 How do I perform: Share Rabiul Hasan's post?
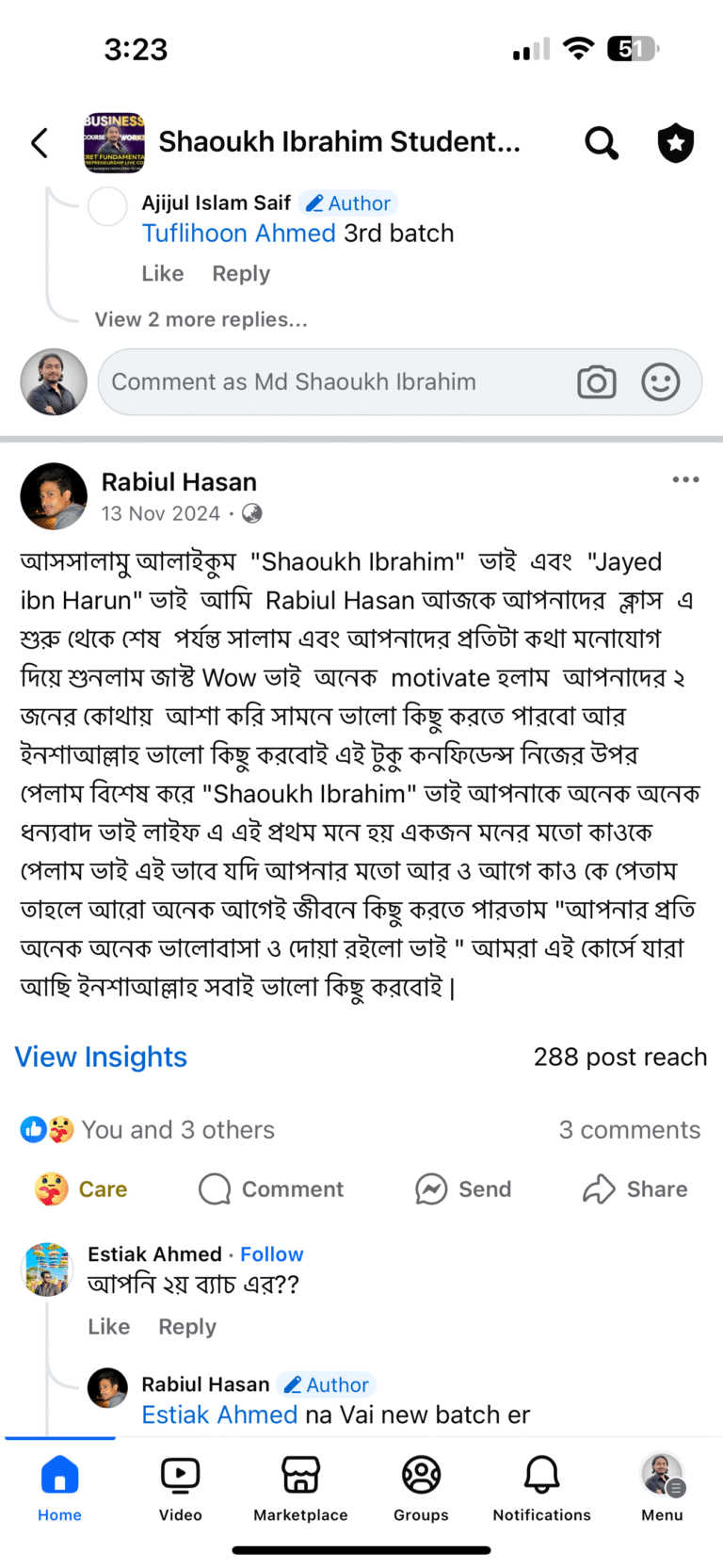[x=635, y=1189]
